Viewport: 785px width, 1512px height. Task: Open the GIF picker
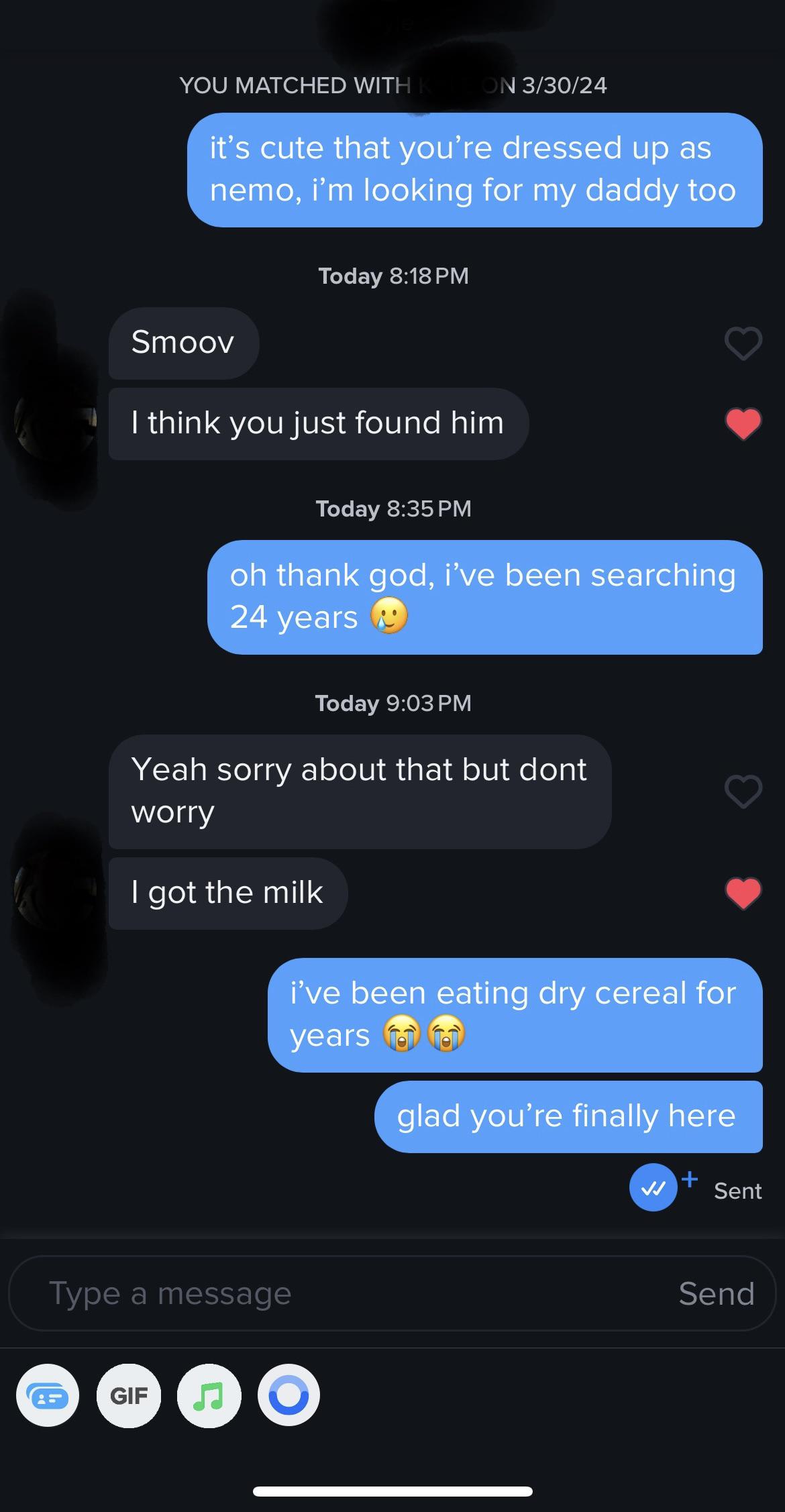pyautogui.click(x=129, y=1395)
